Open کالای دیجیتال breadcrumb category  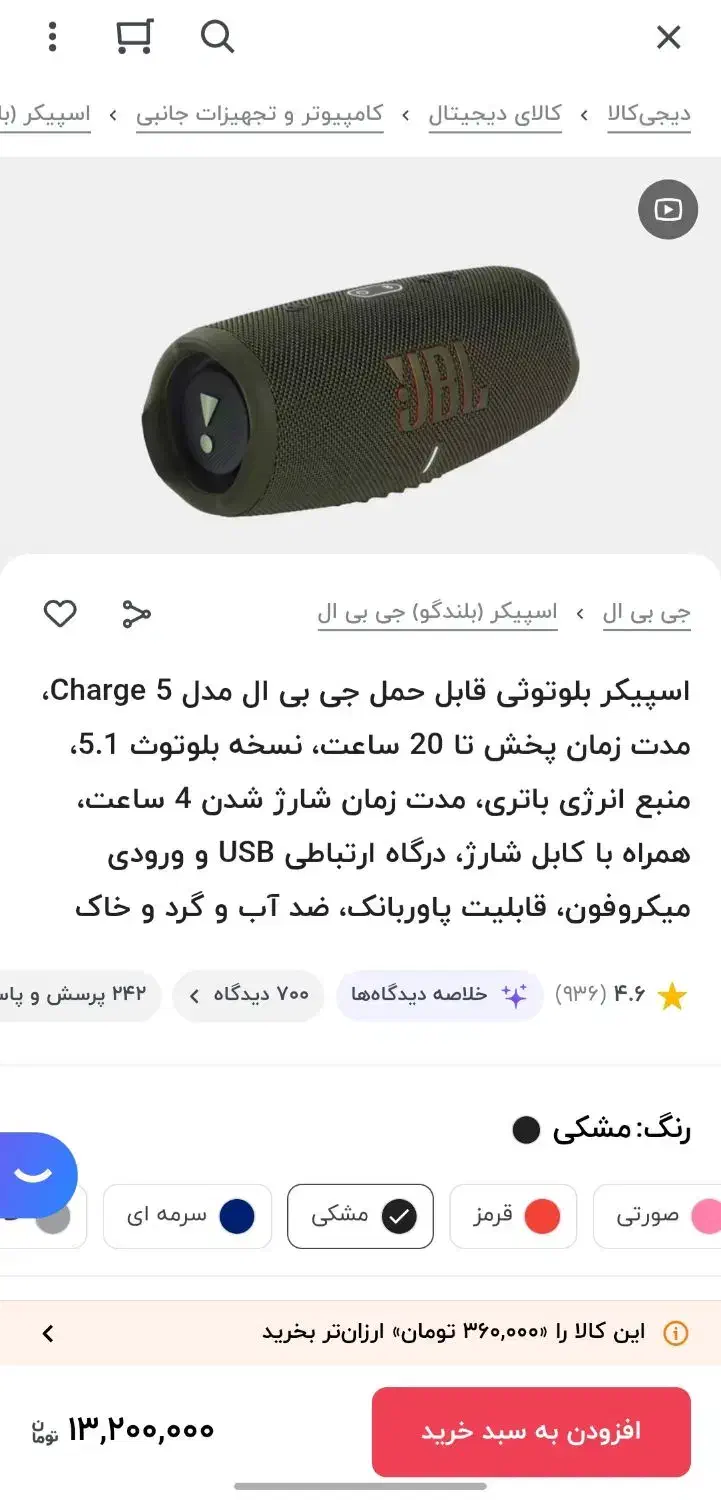pos(495,114)
